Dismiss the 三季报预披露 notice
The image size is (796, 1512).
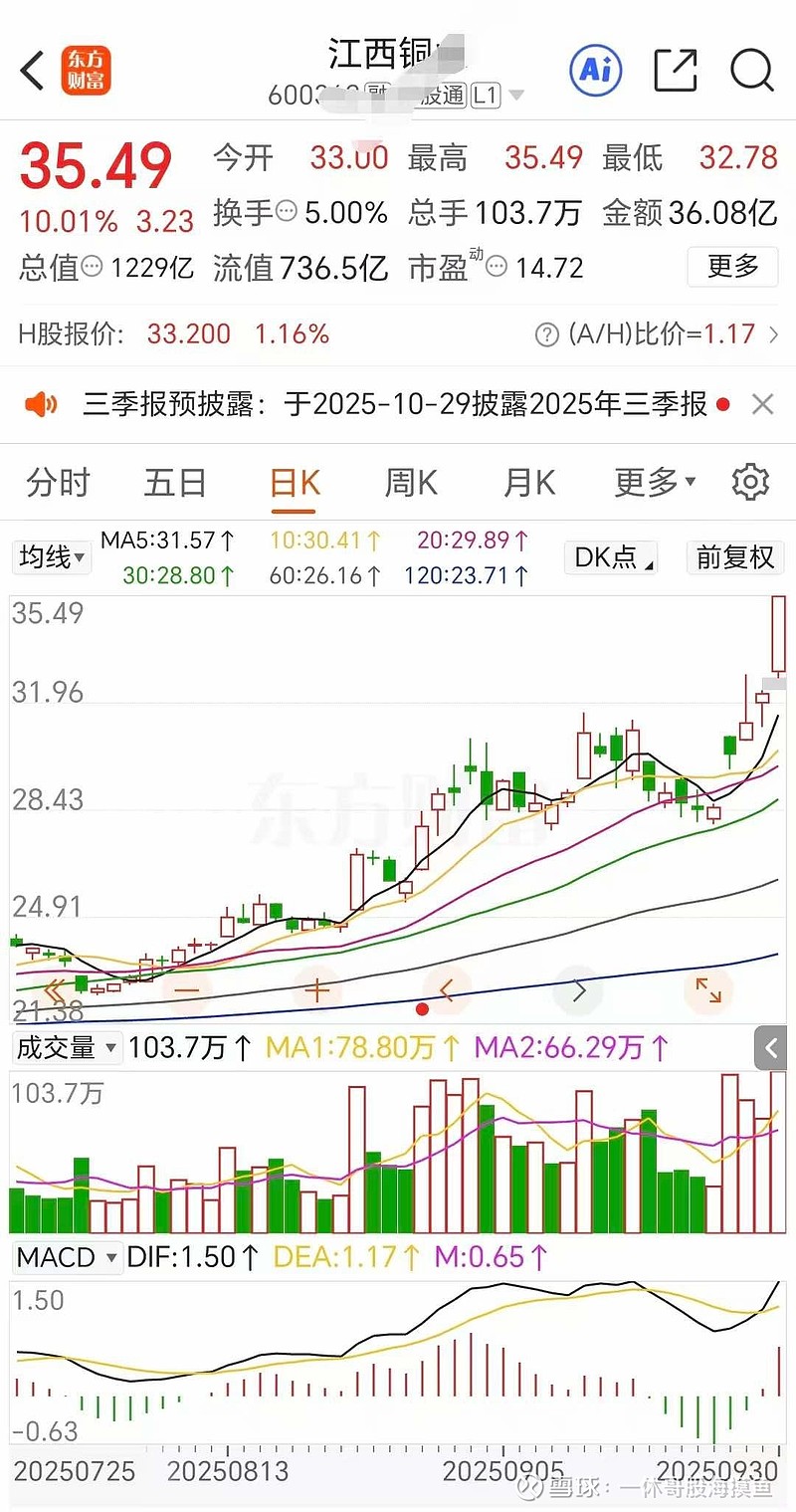click(x=762, y=404)
